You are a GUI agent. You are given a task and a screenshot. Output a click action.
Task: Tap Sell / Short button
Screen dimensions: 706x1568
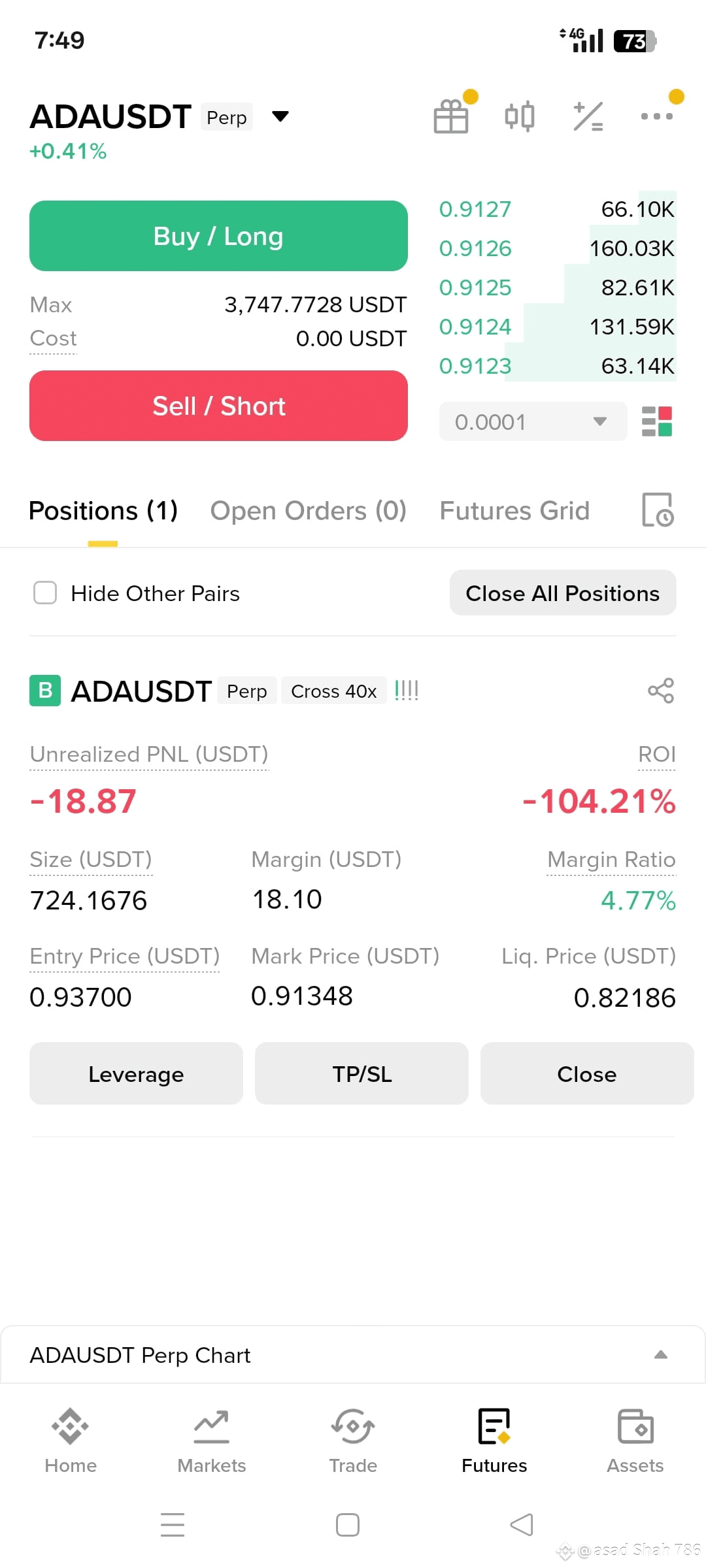218,406
